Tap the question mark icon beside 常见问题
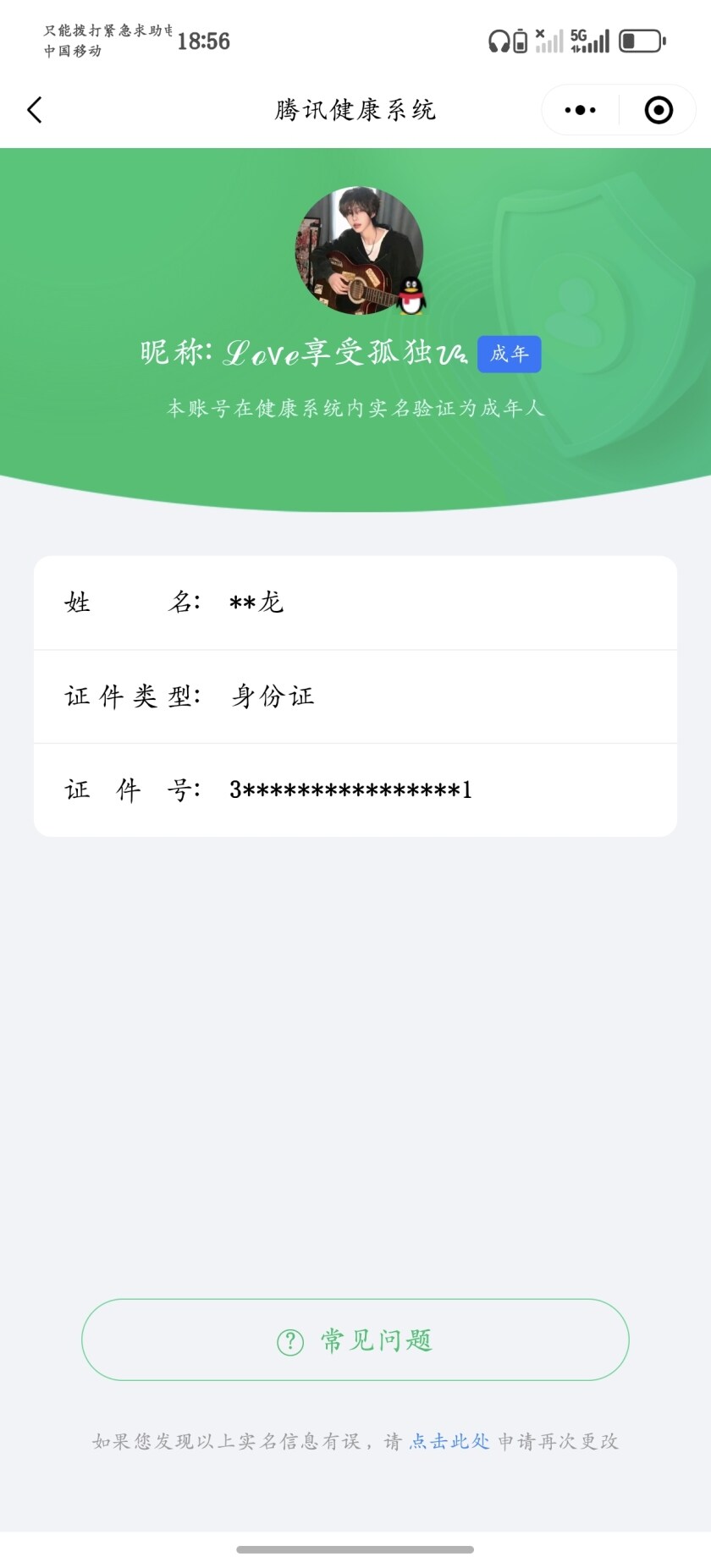711x1568 pixels. click(289, 1340)
